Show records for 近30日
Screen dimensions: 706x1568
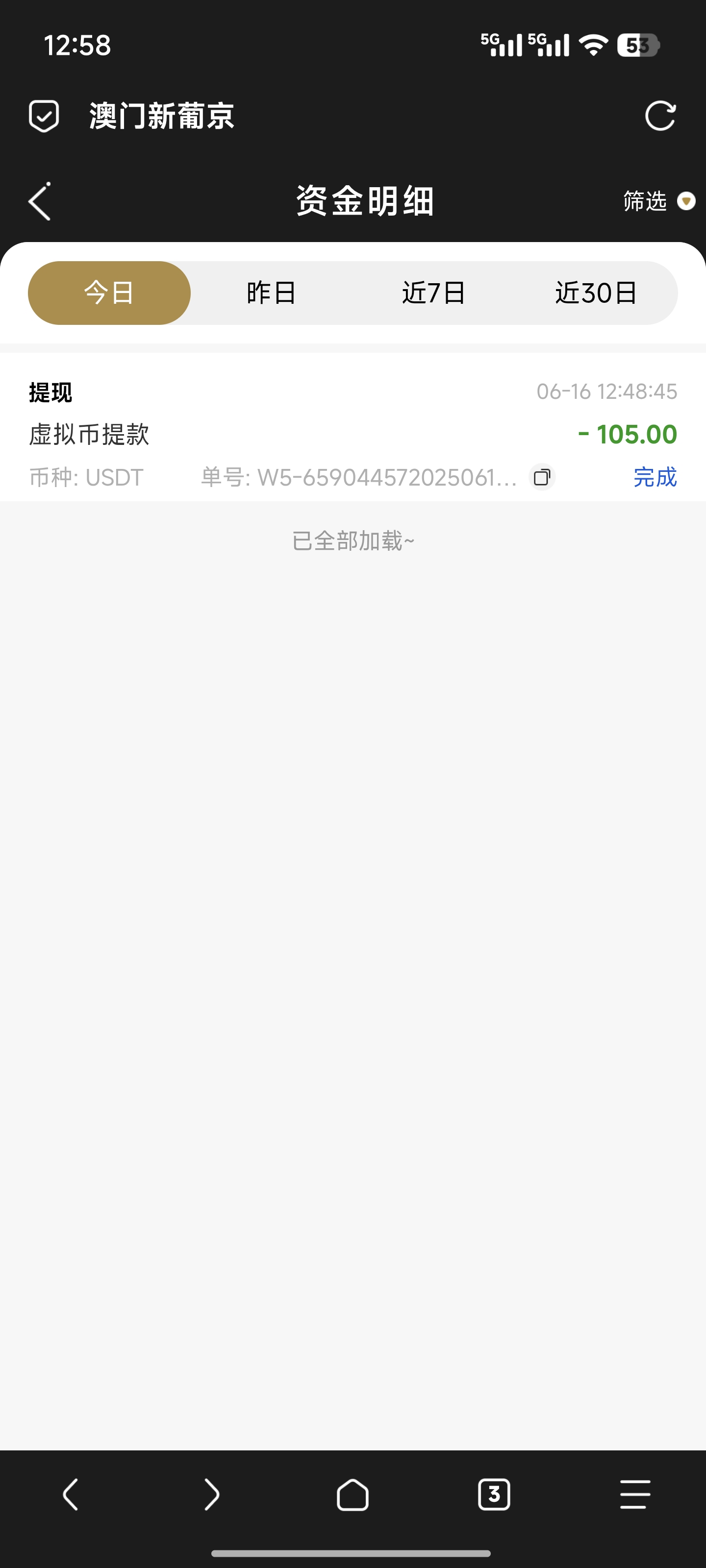click(x=596, y=293)
